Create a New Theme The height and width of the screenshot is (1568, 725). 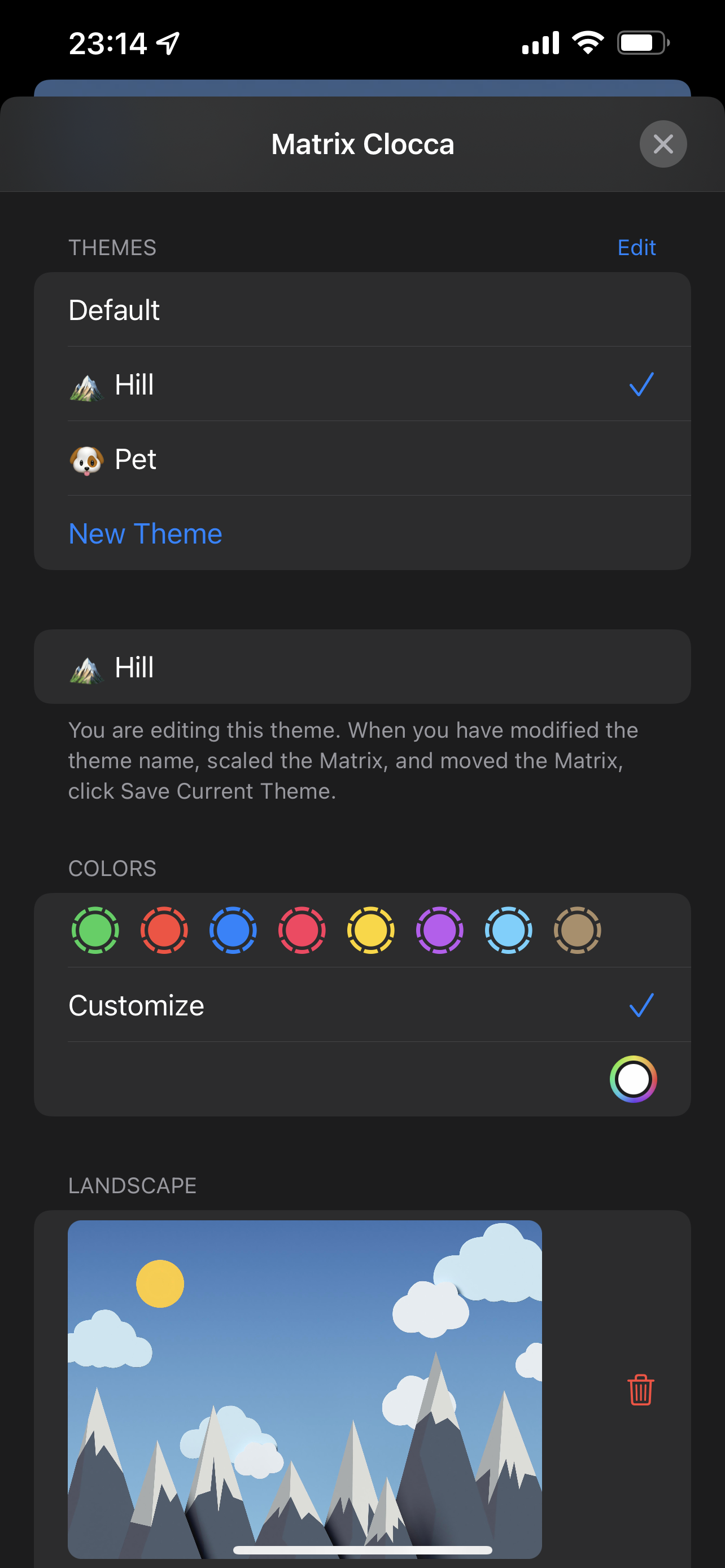pyautogui.click(x=146, y=533)
